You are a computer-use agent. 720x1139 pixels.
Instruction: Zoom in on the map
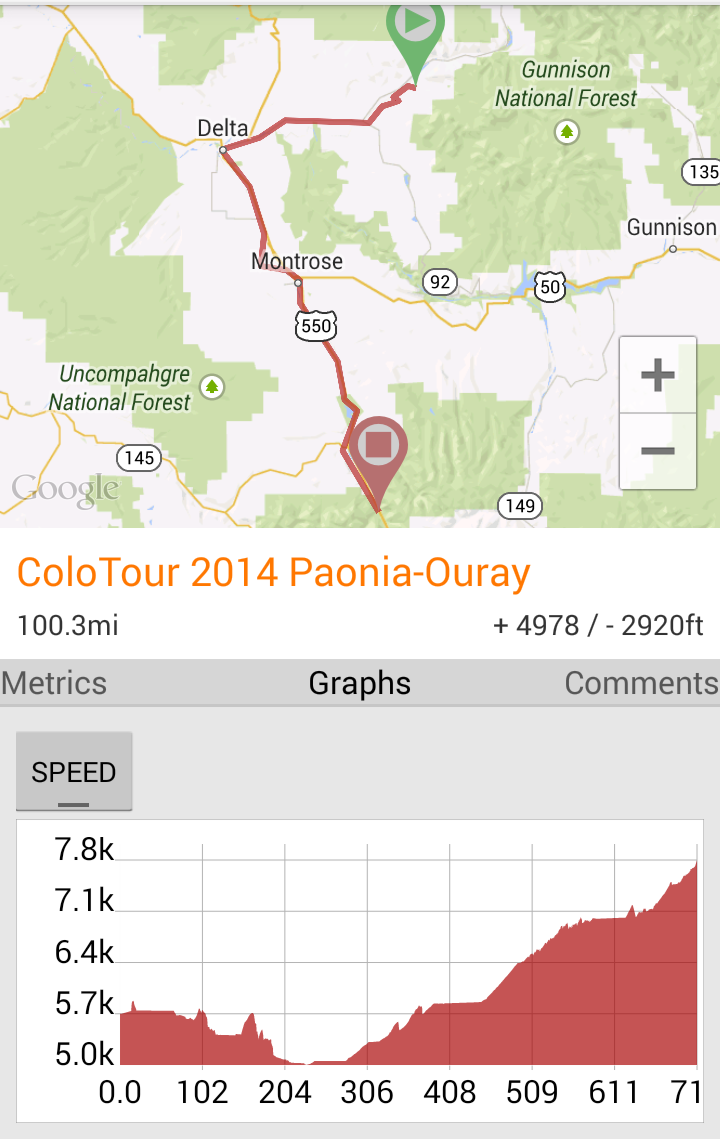point(657,375)
